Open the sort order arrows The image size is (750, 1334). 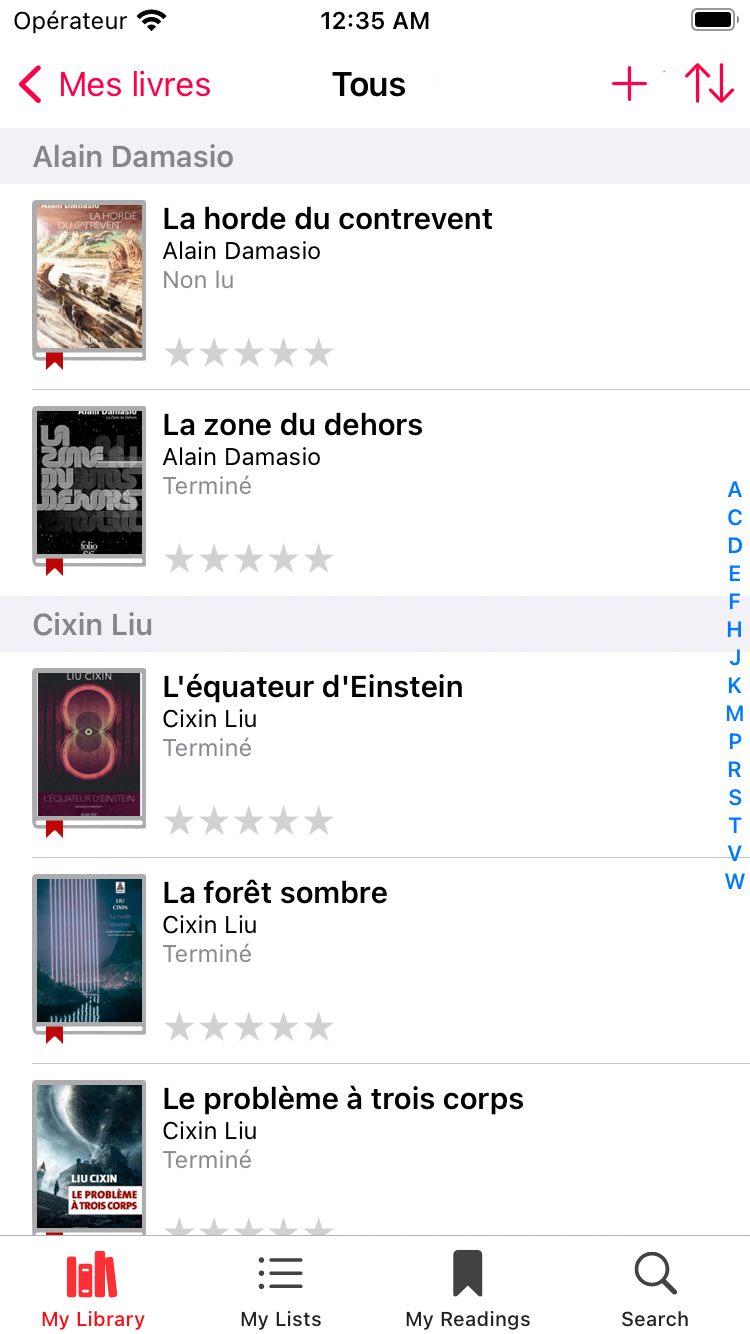pos(710,85)
